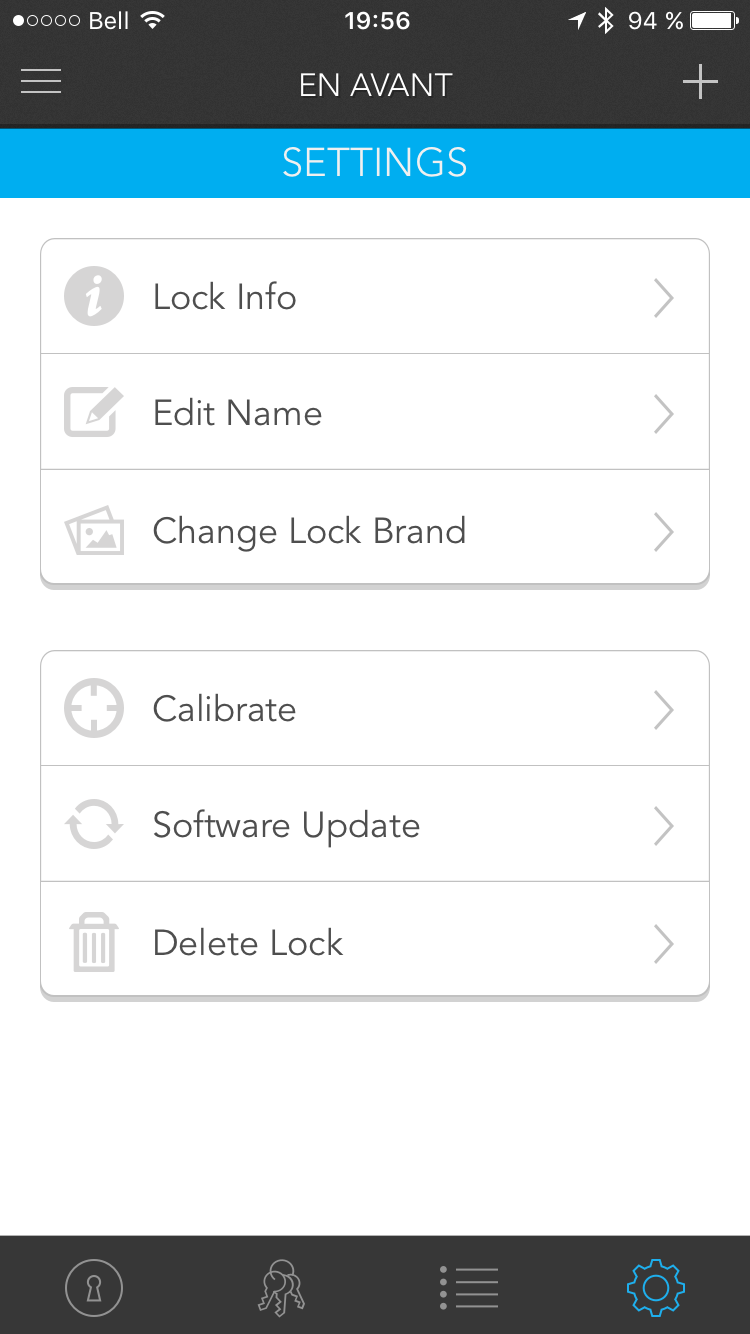Open Change Lock Brand
750x1334 pixels.
[374, 531]
